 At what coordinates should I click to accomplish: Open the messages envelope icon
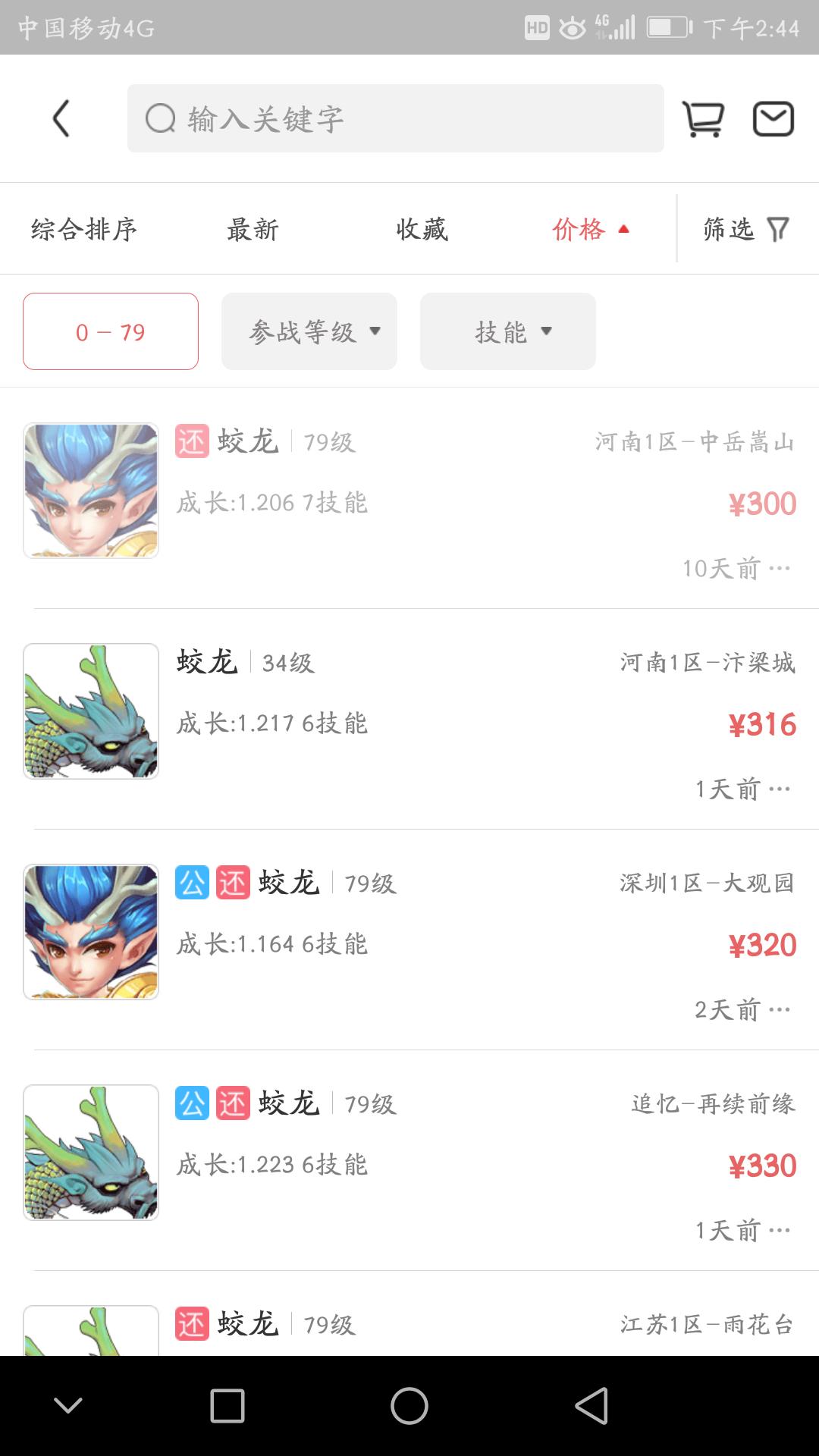[773, 119]
